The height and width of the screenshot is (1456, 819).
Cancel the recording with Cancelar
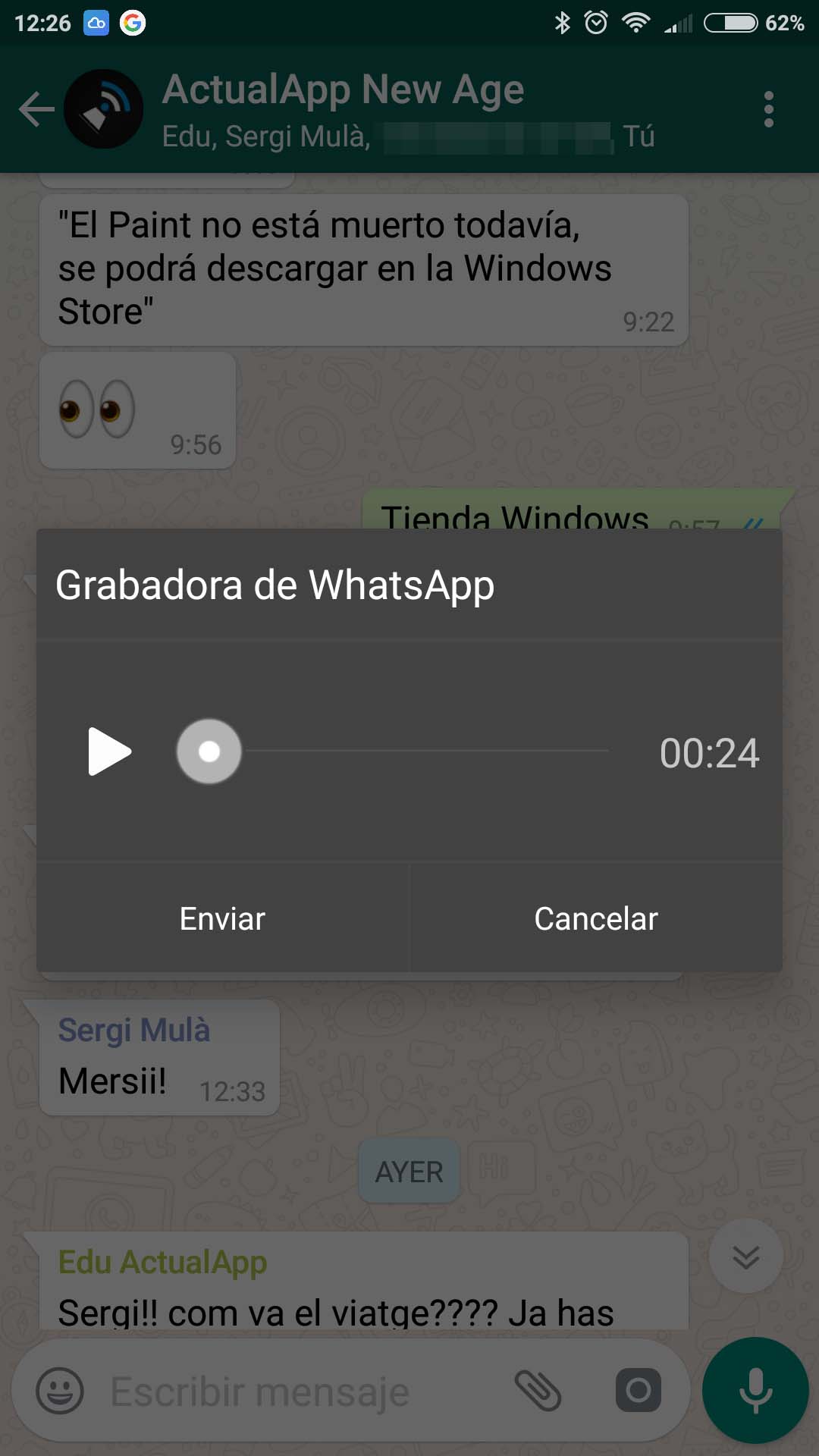pyautogui.click(x=596, y=918)
